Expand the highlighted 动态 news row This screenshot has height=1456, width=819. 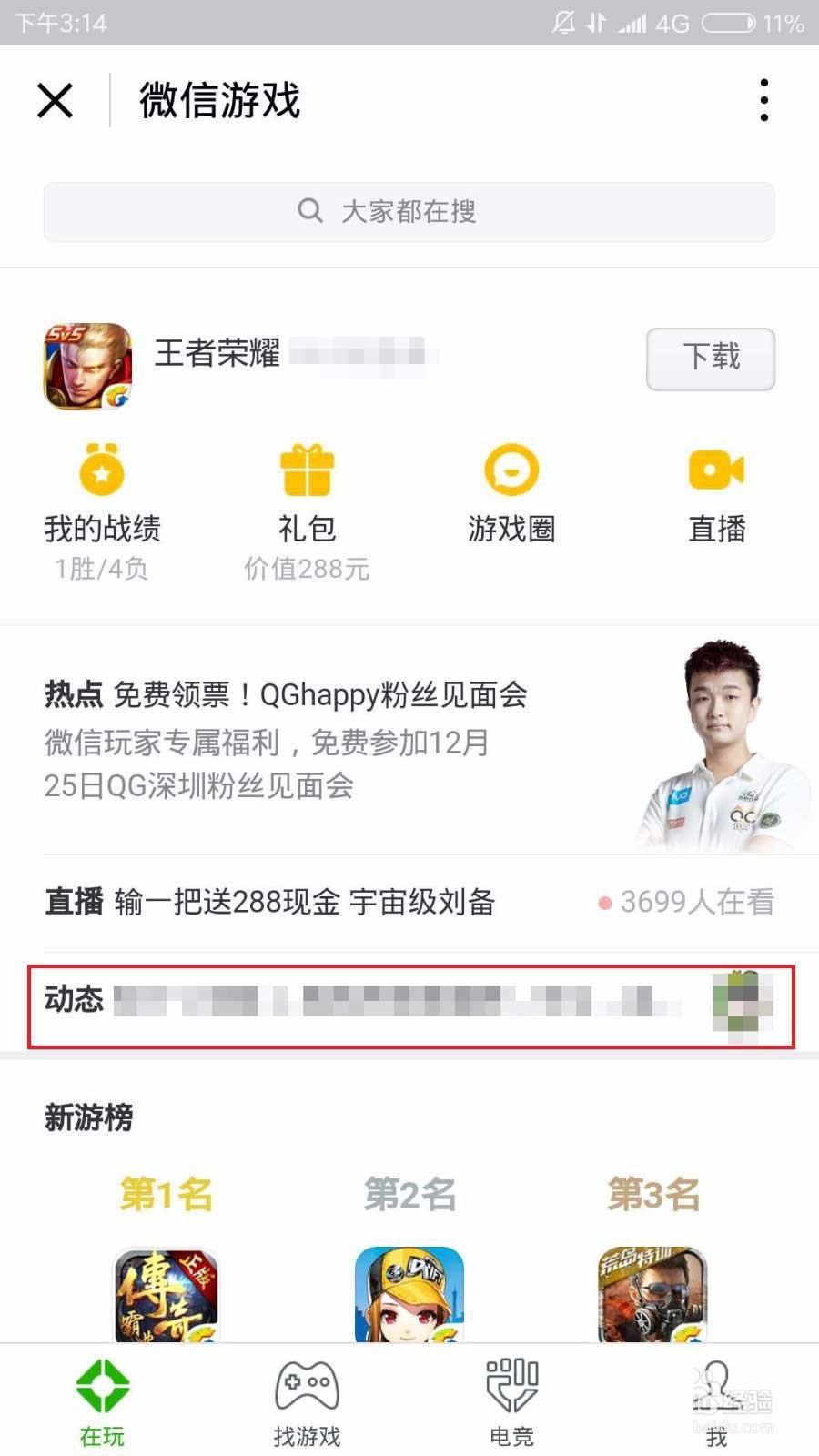(409, 1006)
